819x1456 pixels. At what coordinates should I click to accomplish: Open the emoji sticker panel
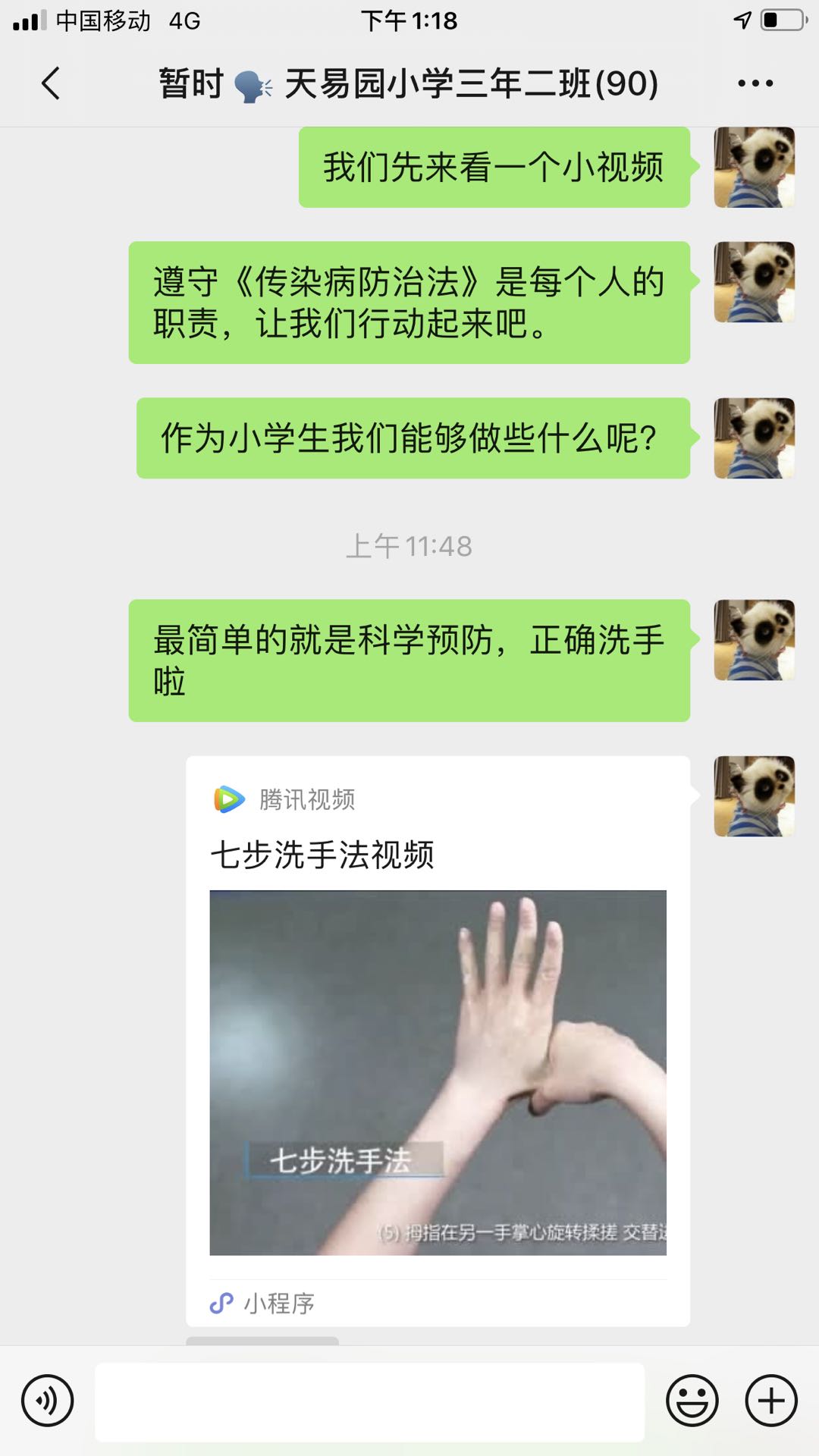pos(692,1401)
